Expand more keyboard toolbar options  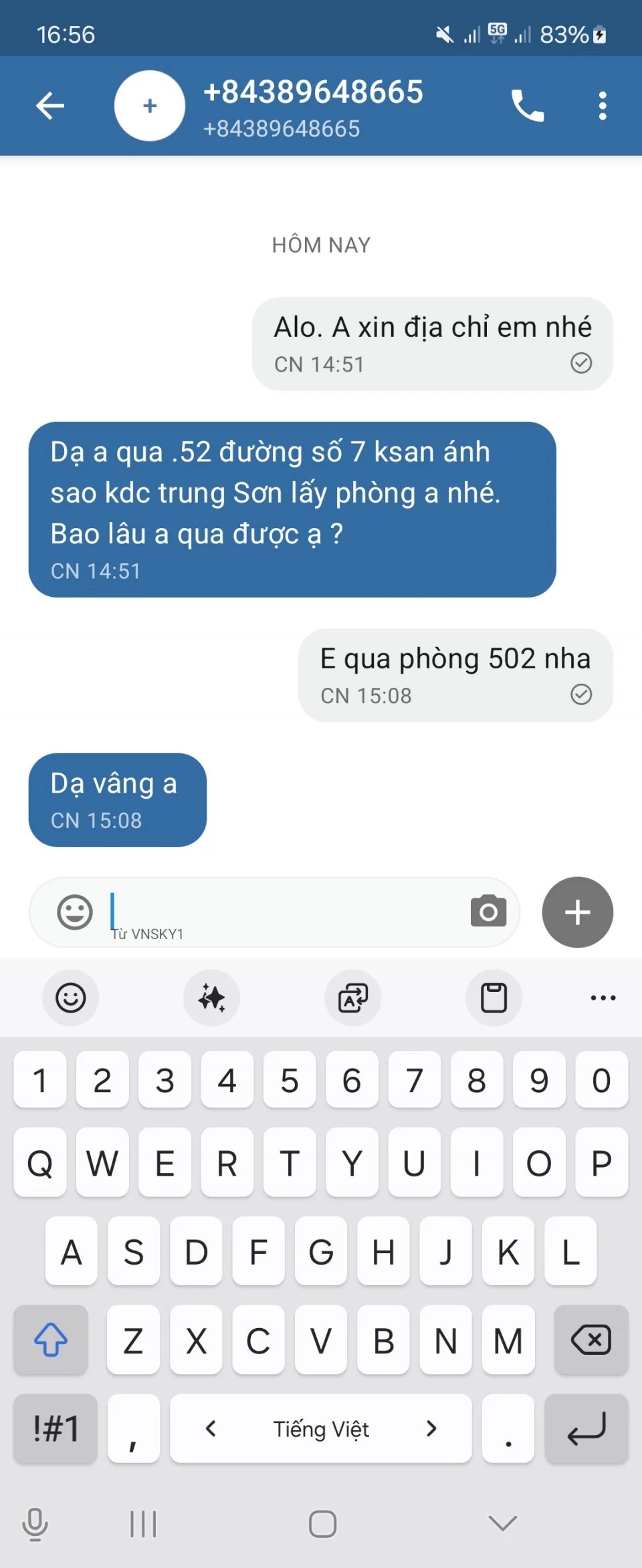click(603, 998)
